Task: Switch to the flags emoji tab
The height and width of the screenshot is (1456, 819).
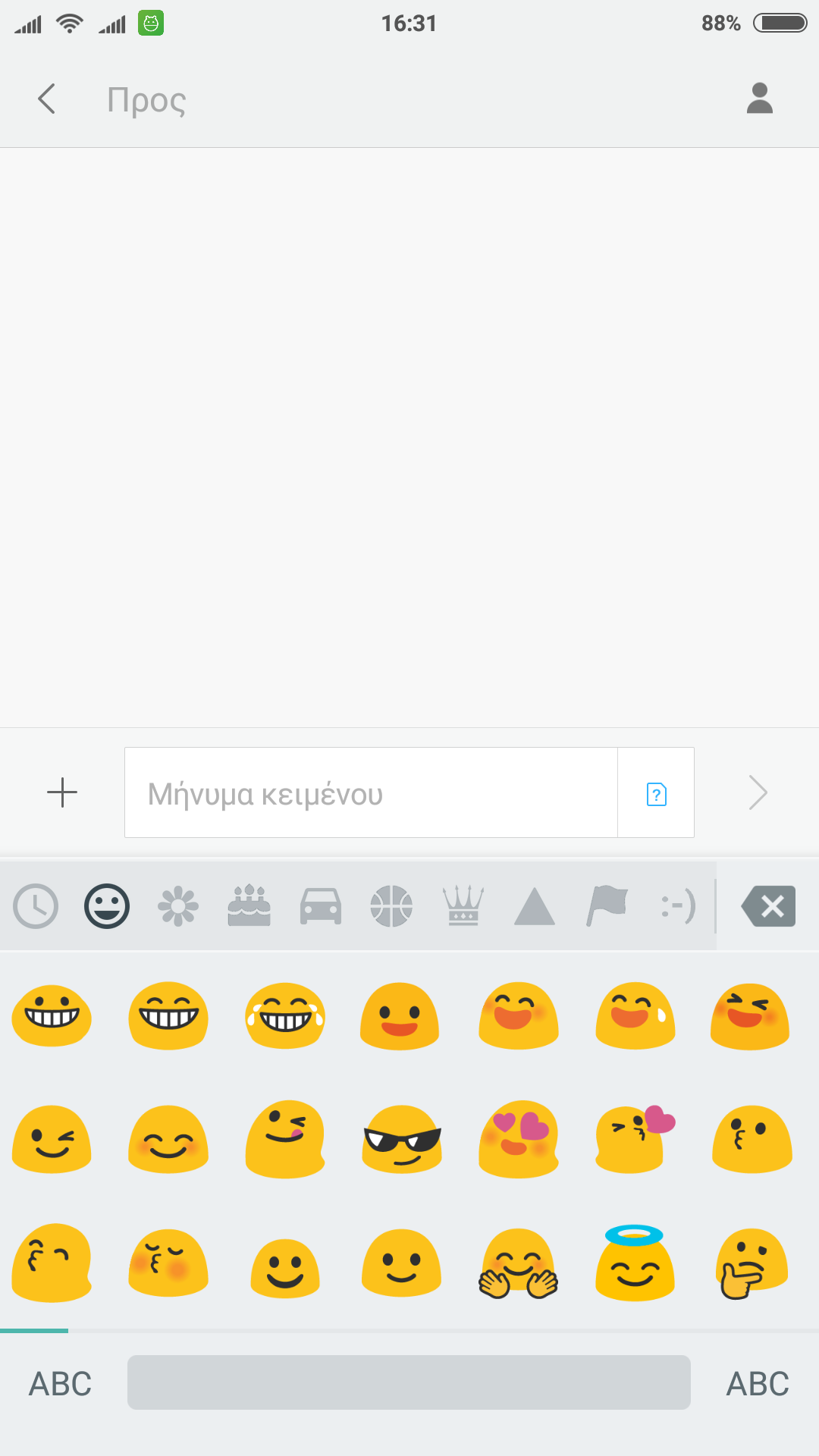Action: coord(607,906)
